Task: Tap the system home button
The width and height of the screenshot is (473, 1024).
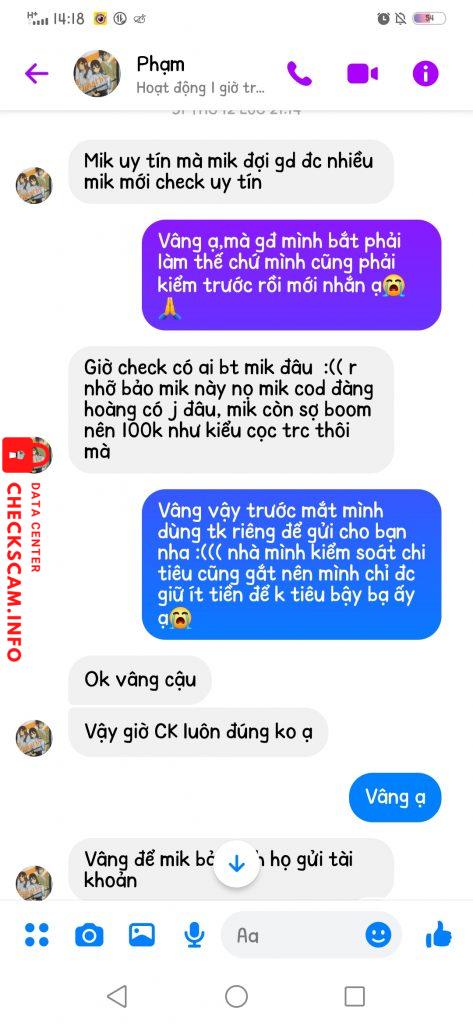Action: pos(236,997)
